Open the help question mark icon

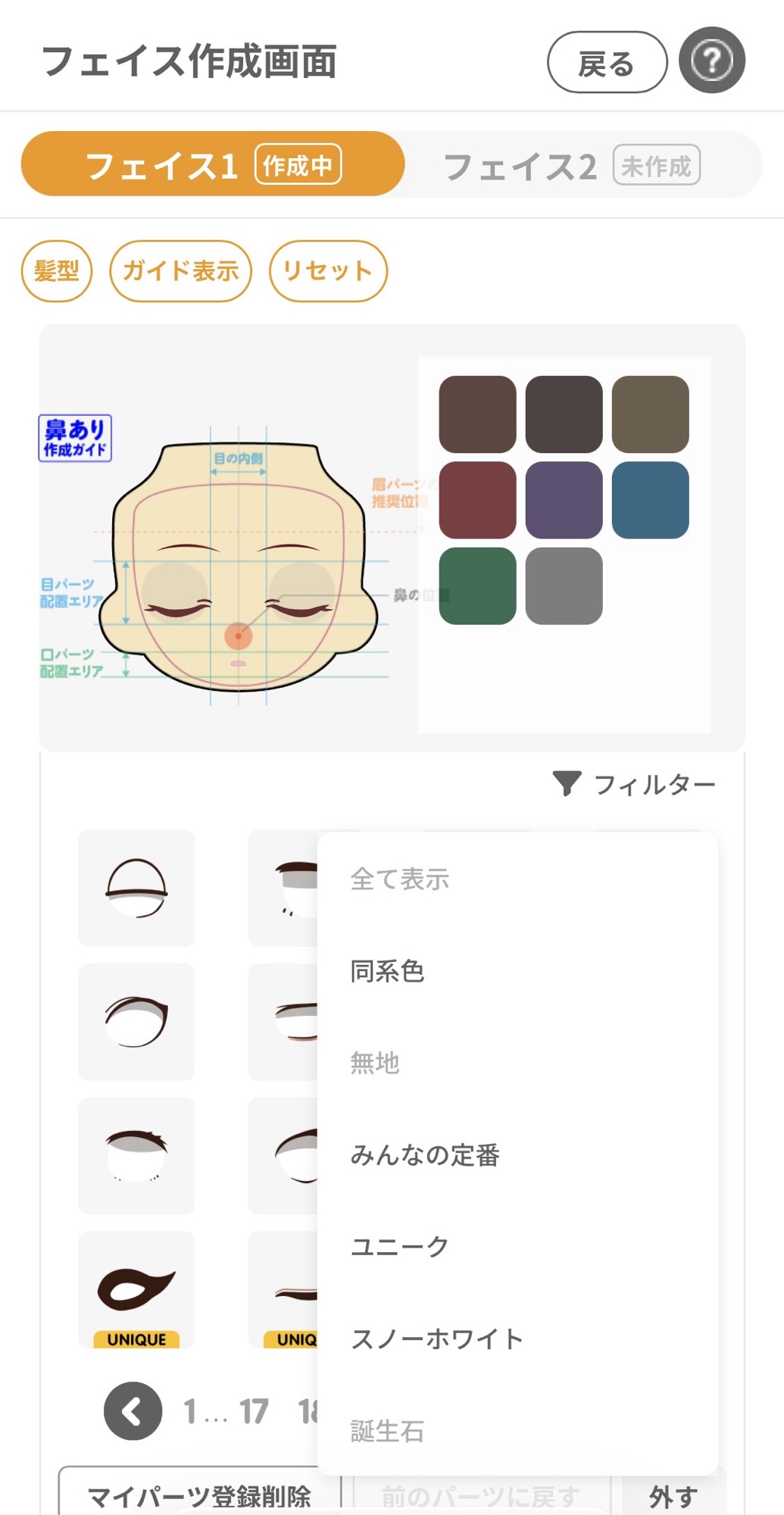(x=711, y=61)
